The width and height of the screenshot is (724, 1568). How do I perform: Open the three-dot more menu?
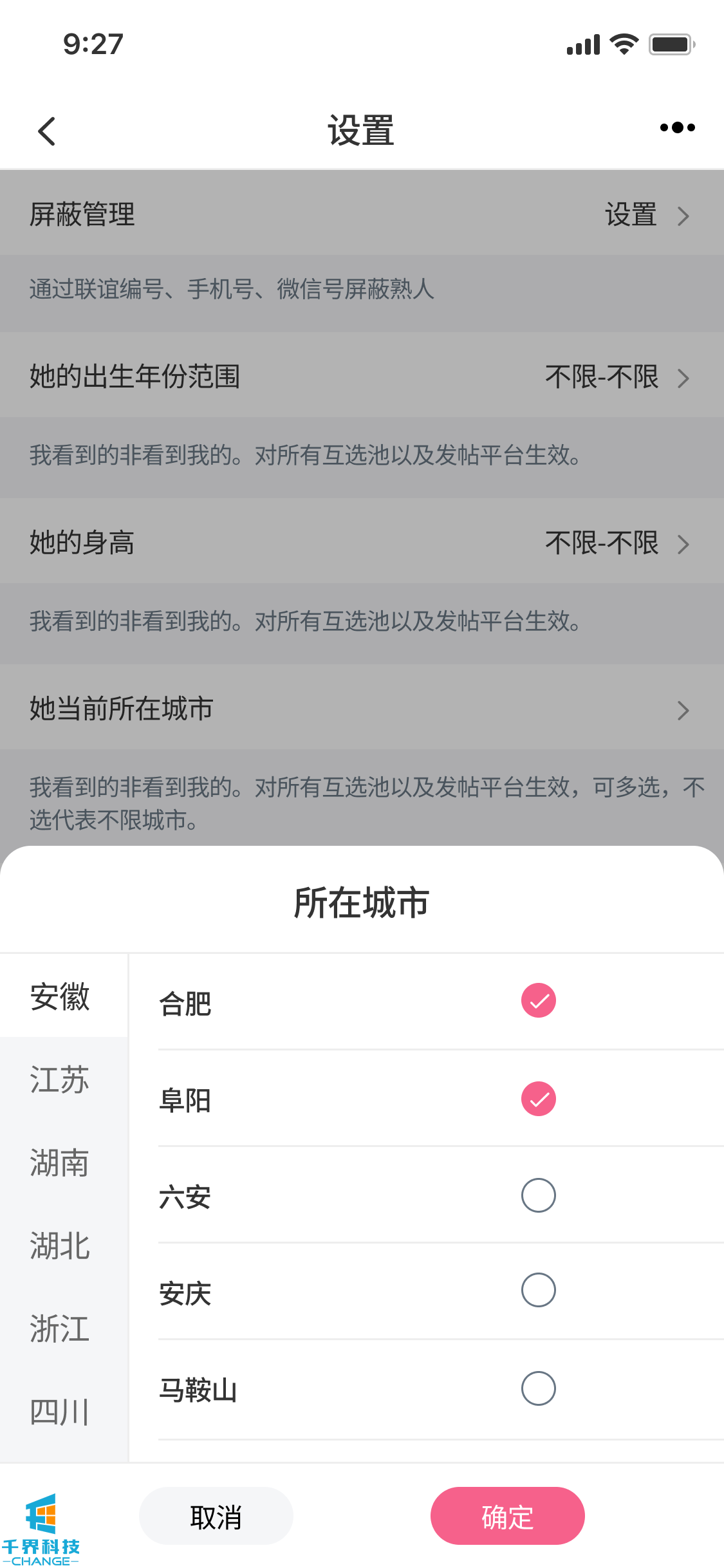click(x=677, y=127)
